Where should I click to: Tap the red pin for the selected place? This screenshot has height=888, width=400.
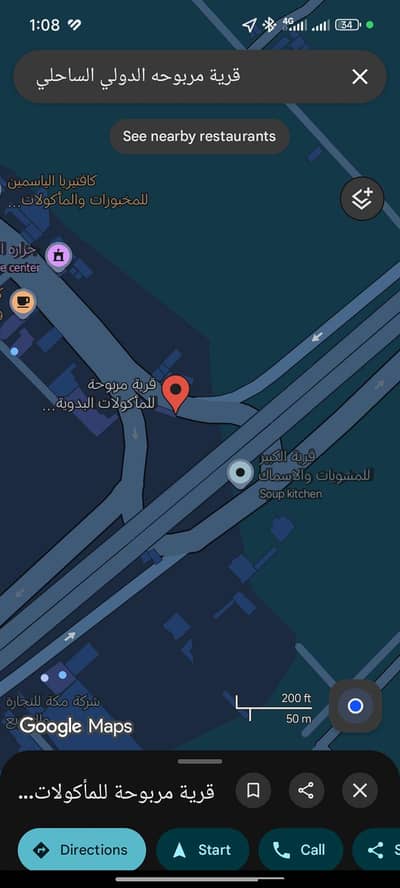coord(176,394)
